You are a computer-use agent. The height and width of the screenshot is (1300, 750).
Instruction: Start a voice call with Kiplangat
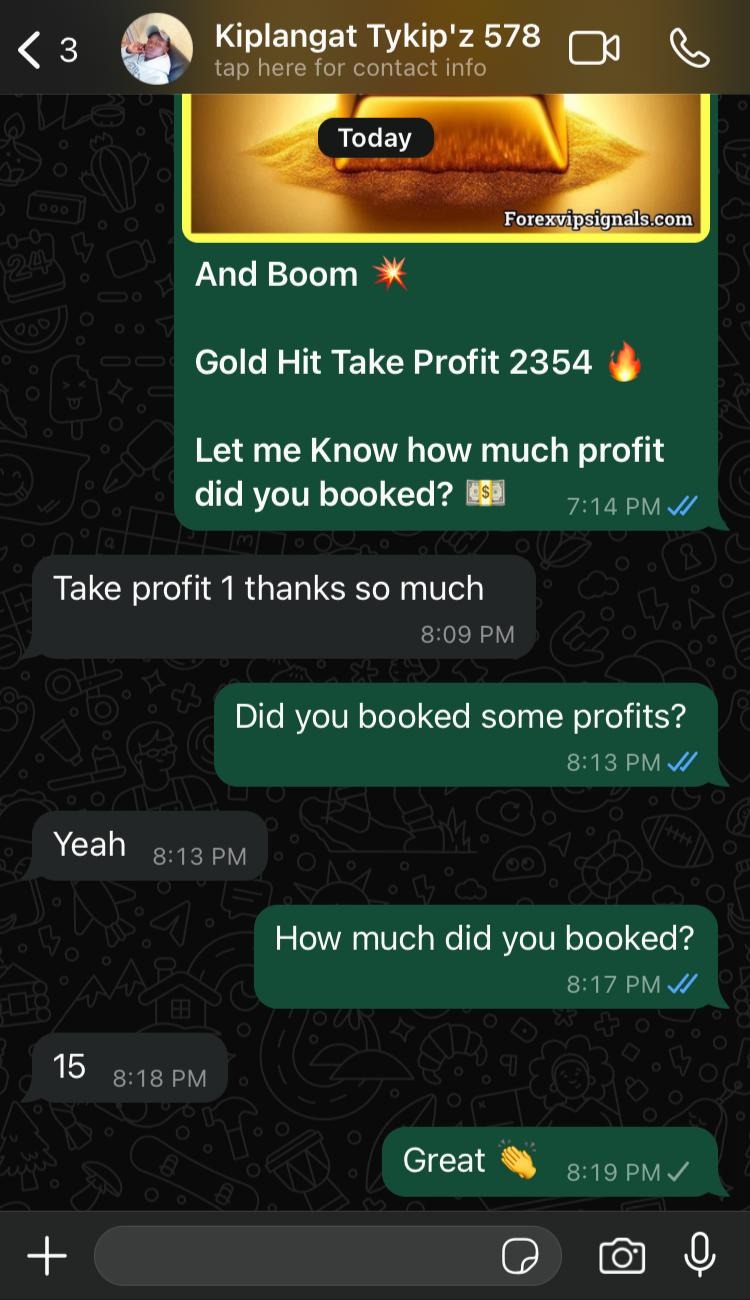(x=689, y=49)
